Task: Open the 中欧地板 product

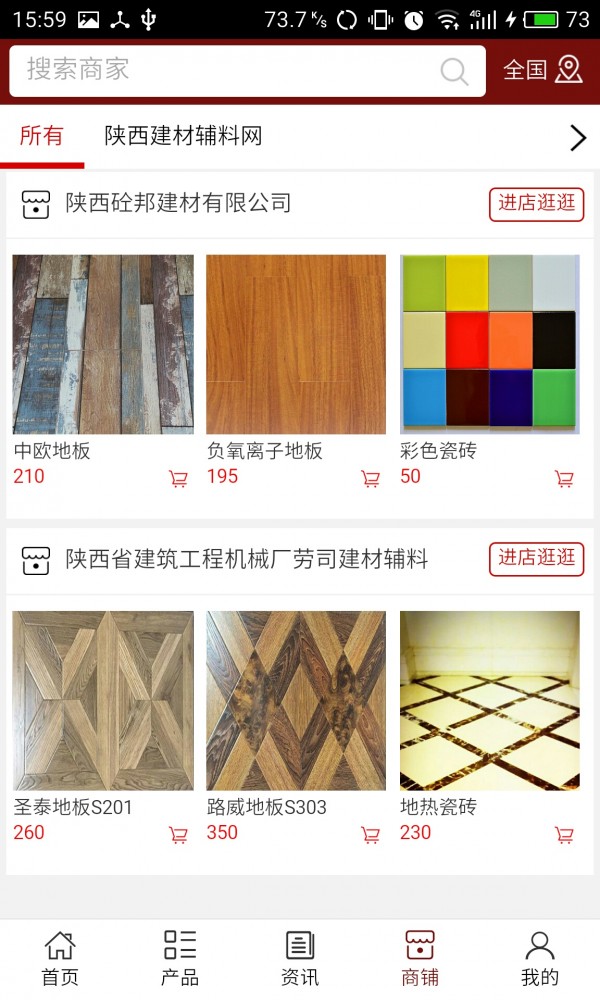Action: (x=103, y=344)
